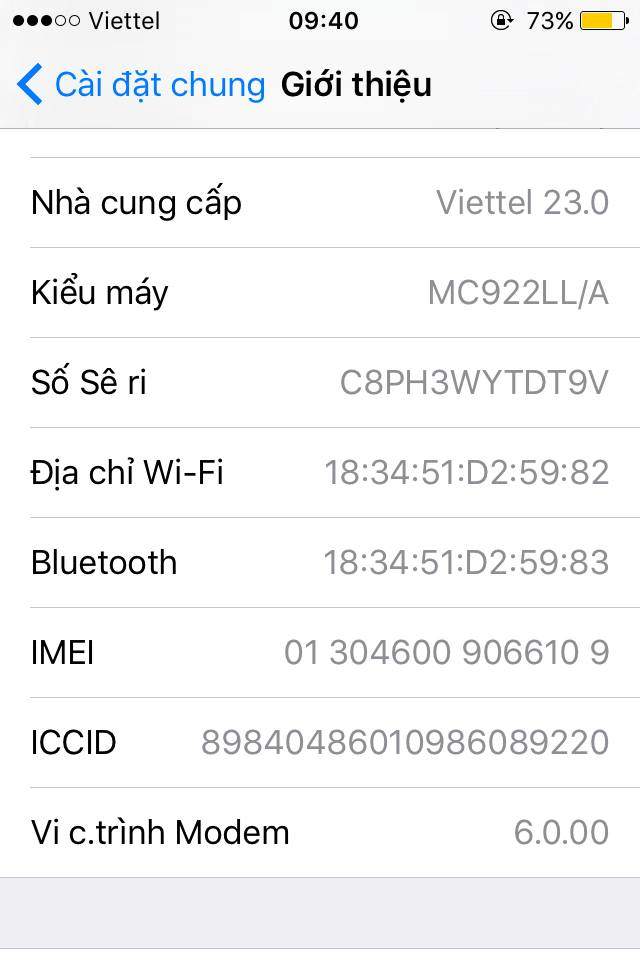This screenshot has width=640, height=960.
Task: Go back to Cài đặt chung
Action: tap(140, 85)
